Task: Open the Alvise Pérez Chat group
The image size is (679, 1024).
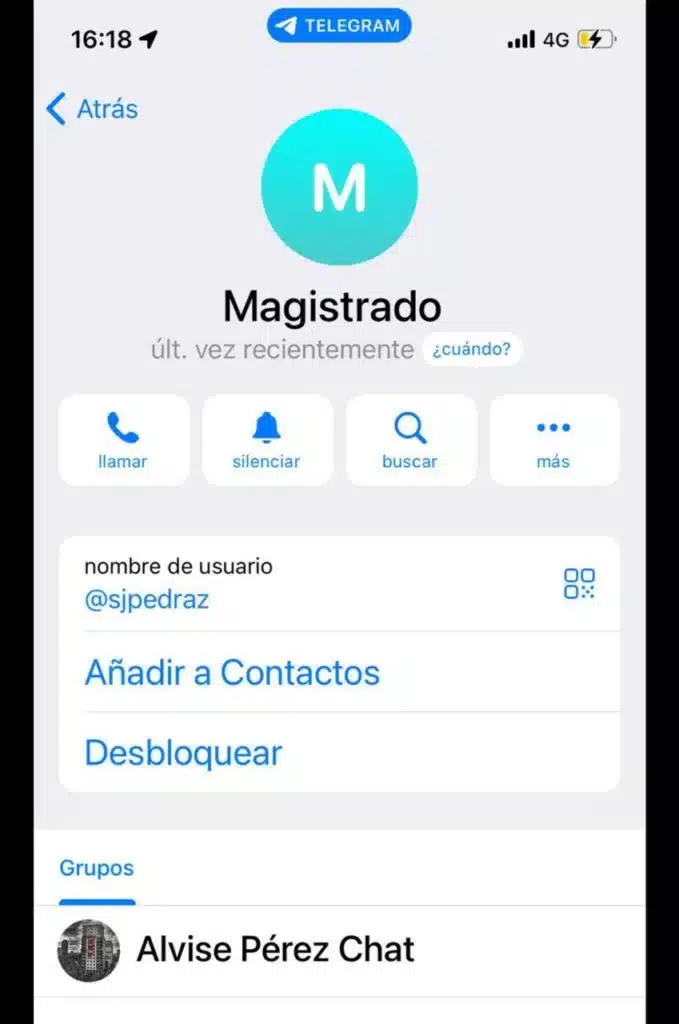Action: (x=275, y=949)
